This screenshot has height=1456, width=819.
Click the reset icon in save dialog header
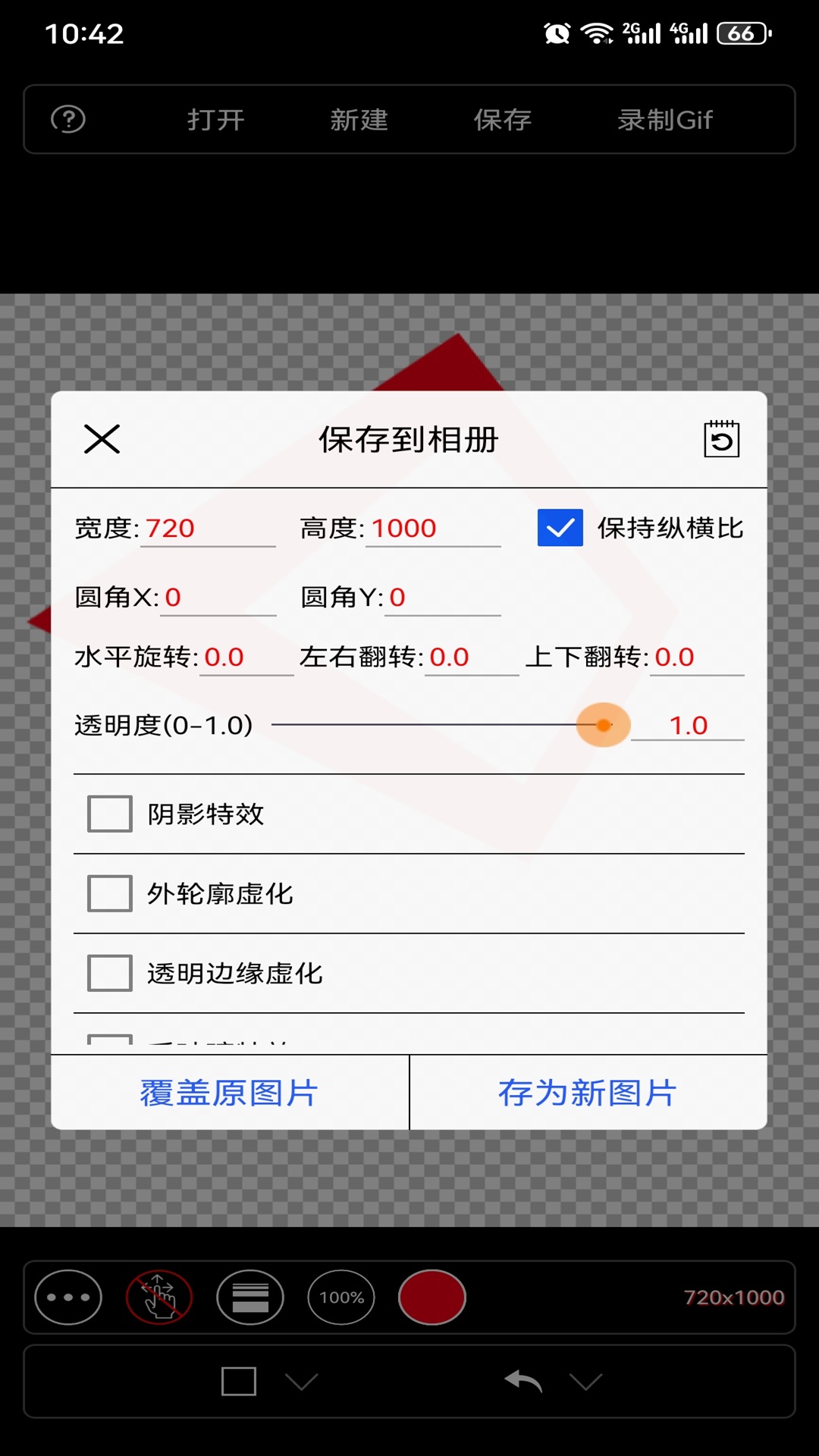[719, 439]
